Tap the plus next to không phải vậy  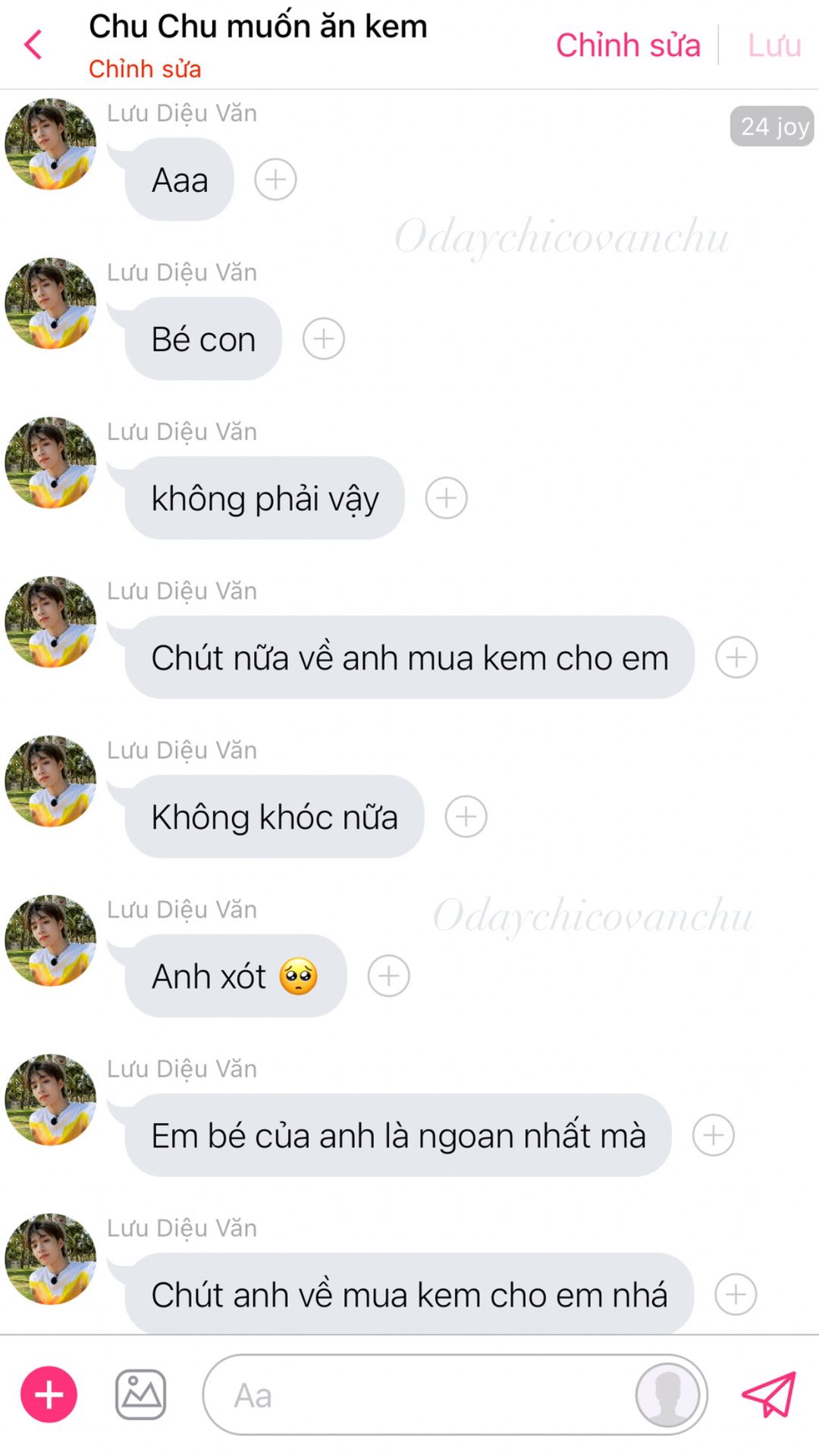(447, 498)
